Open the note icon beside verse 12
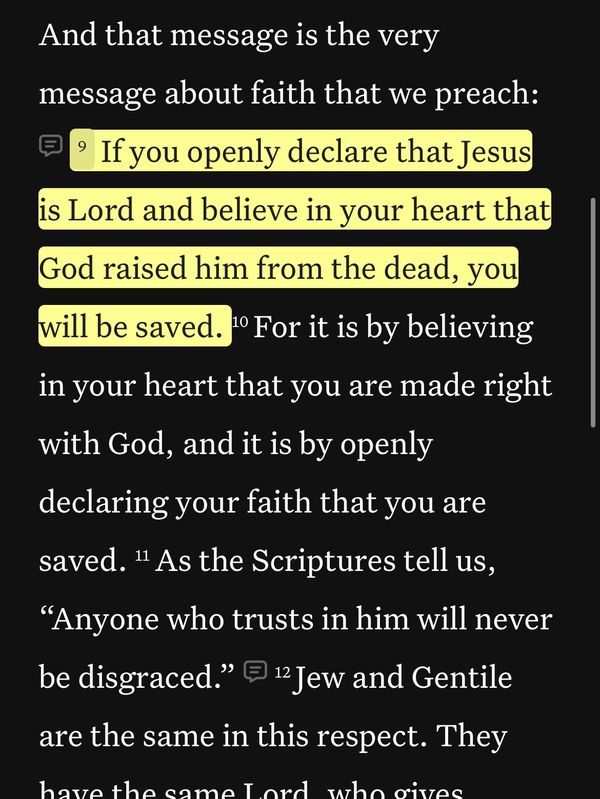 coord(256,670)
